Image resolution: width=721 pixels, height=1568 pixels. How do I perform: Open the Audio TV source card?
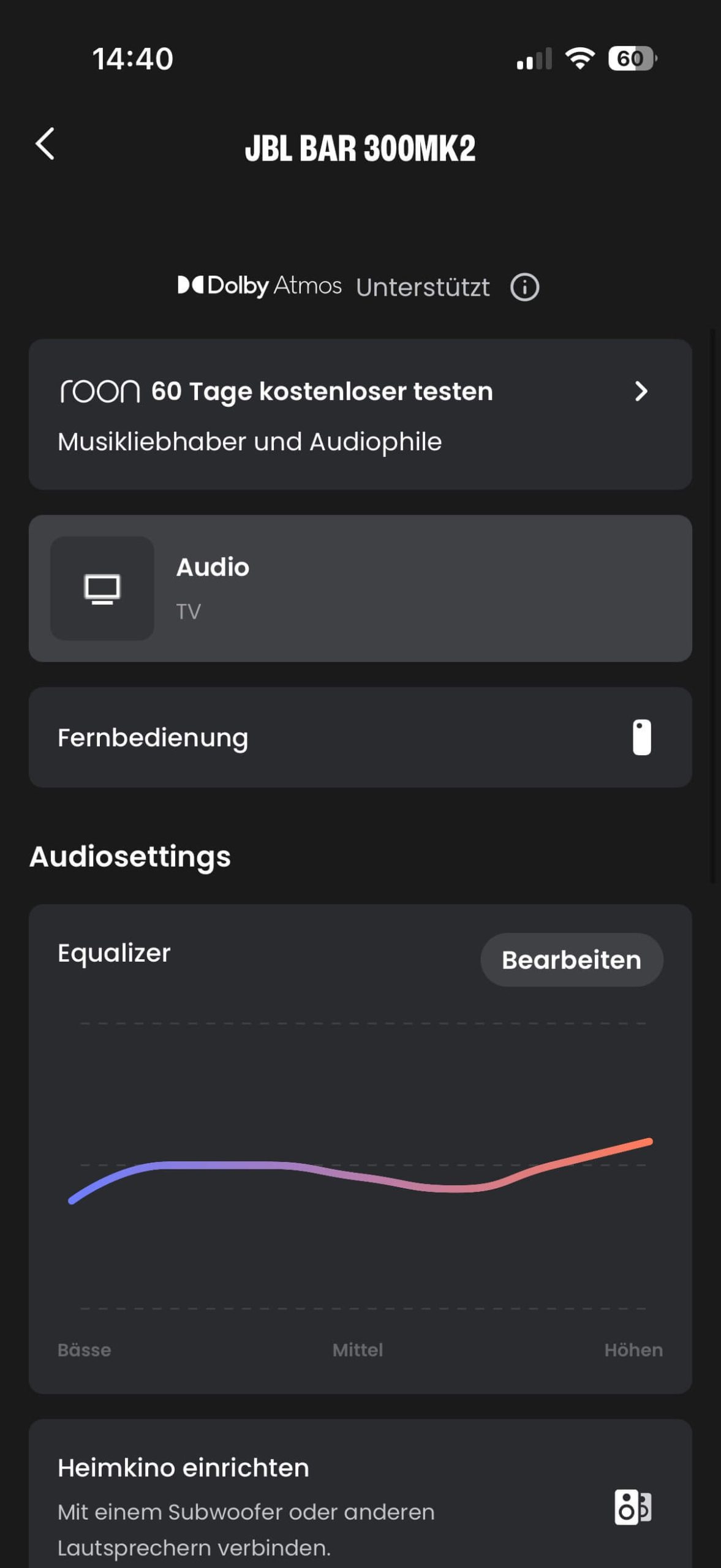[360, 588]
